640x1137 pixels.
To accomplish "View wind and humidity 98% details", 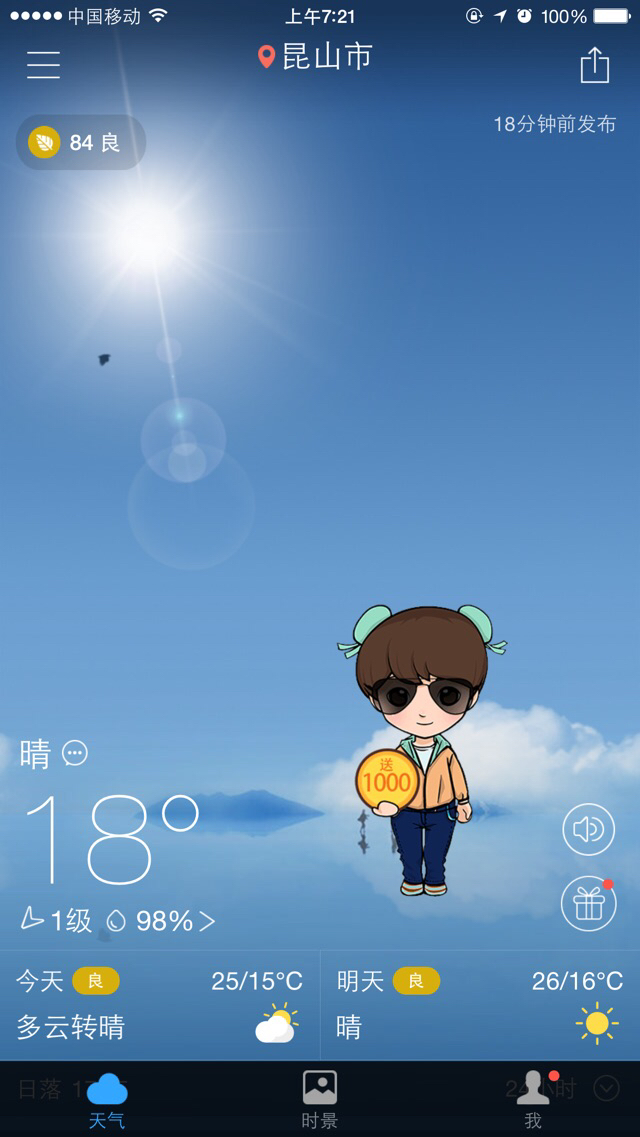I will [x=118, y=921].
